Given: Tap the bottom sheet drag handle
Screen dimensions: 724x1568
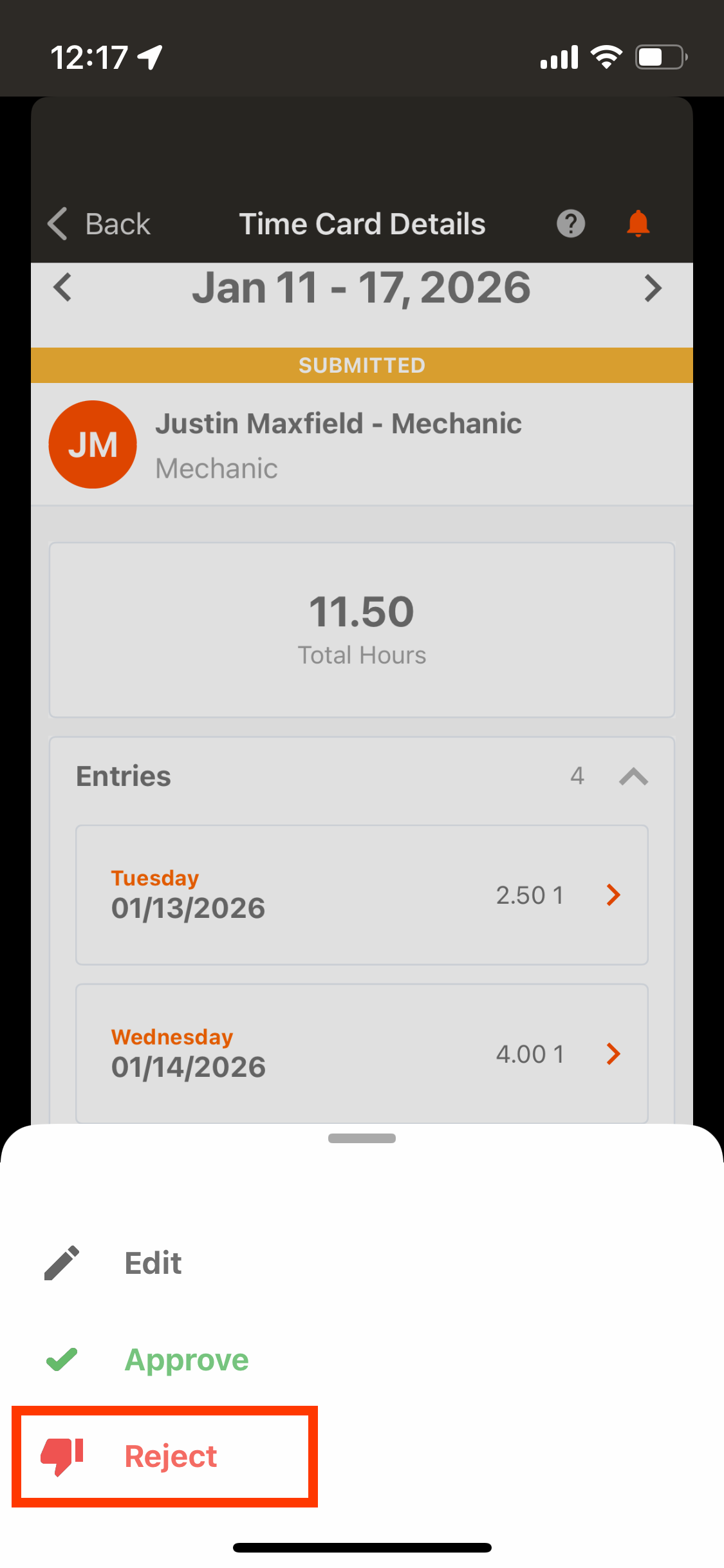Looking at the screenshot, I should click(362, 1138).
